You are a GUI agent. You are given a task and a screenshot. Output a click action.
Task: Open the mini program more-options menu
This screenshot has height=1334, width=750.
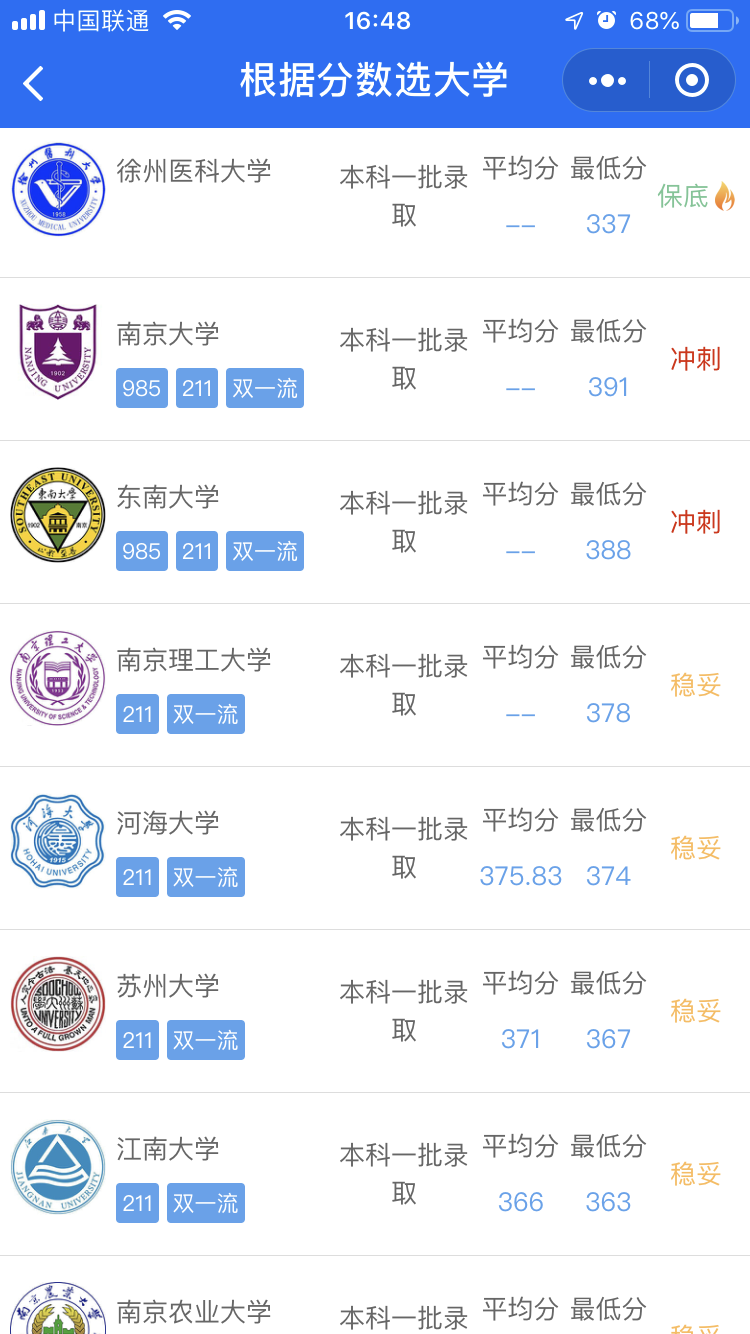point(607,81)
